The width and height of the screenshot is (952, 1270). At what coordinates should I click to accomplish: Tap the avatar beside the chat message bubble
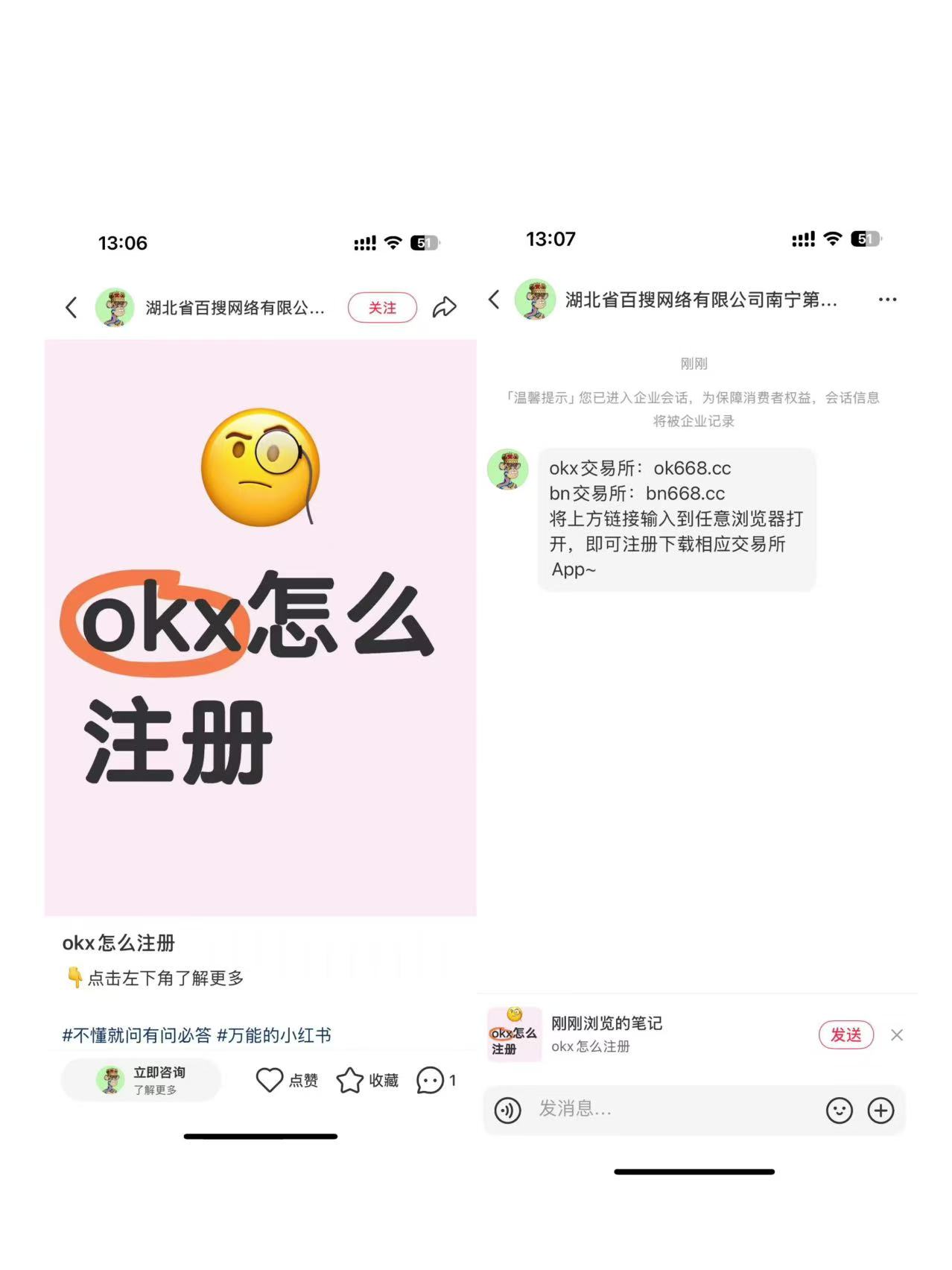coord(510,468)
